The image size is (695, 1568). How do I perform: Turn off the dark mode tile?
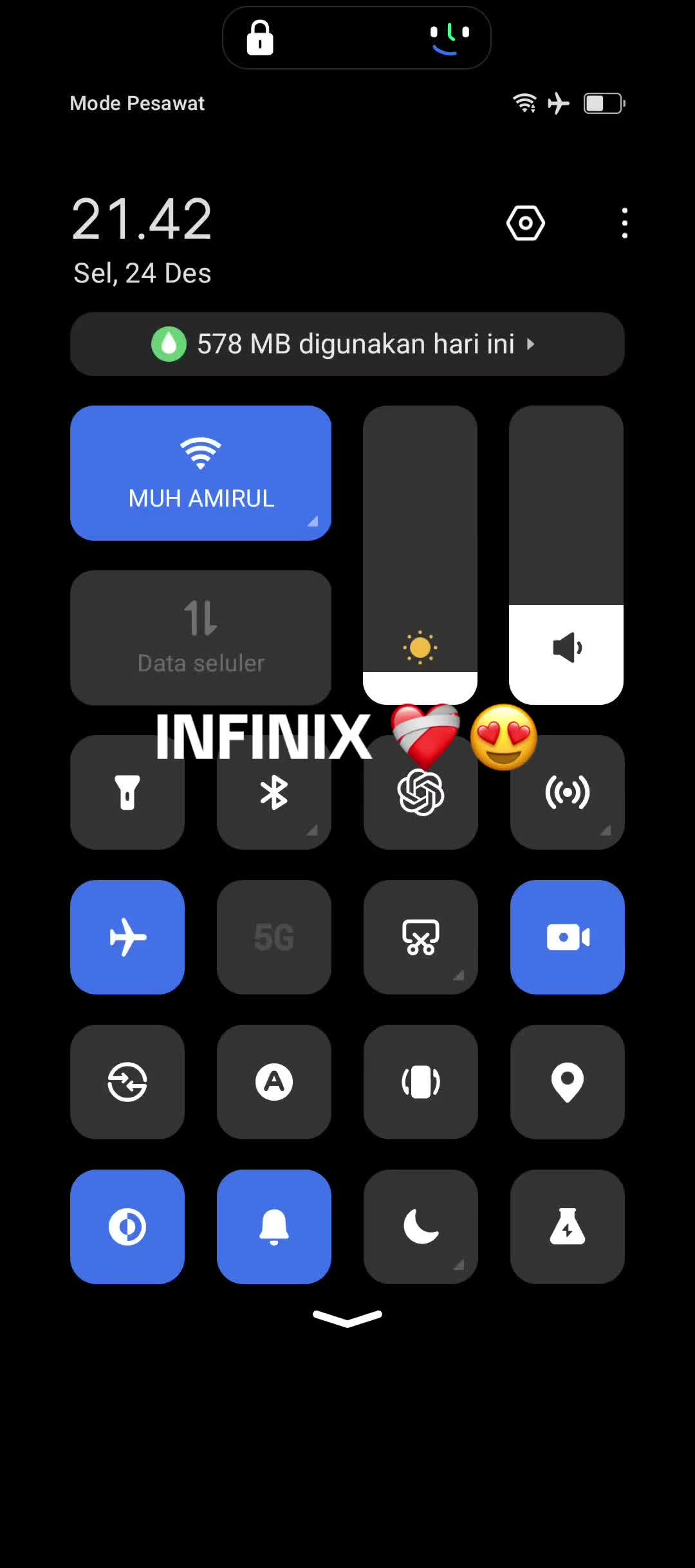(127, 1227)
